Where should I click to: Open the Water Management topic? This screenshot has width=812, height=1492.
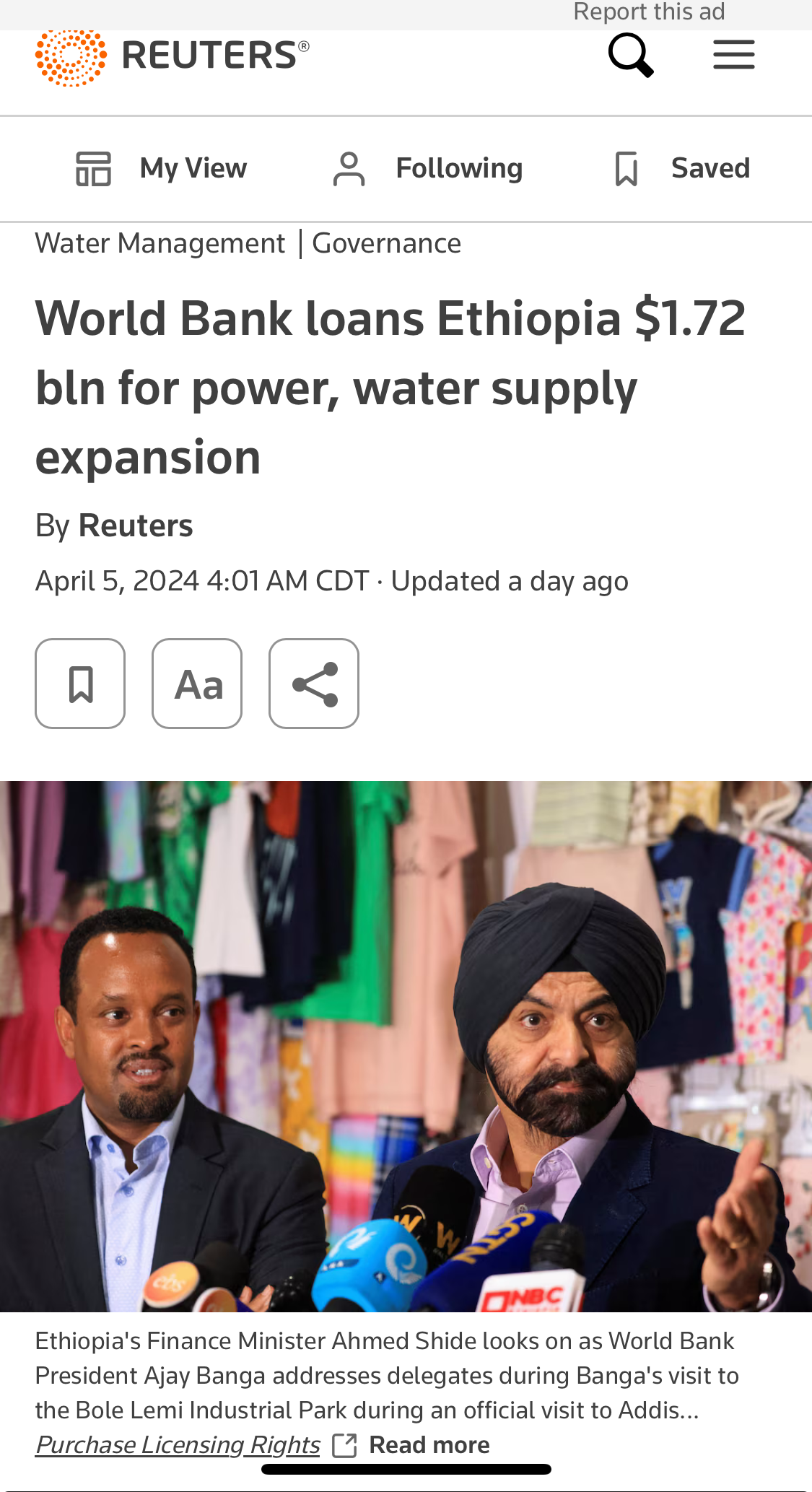(160, 244)
